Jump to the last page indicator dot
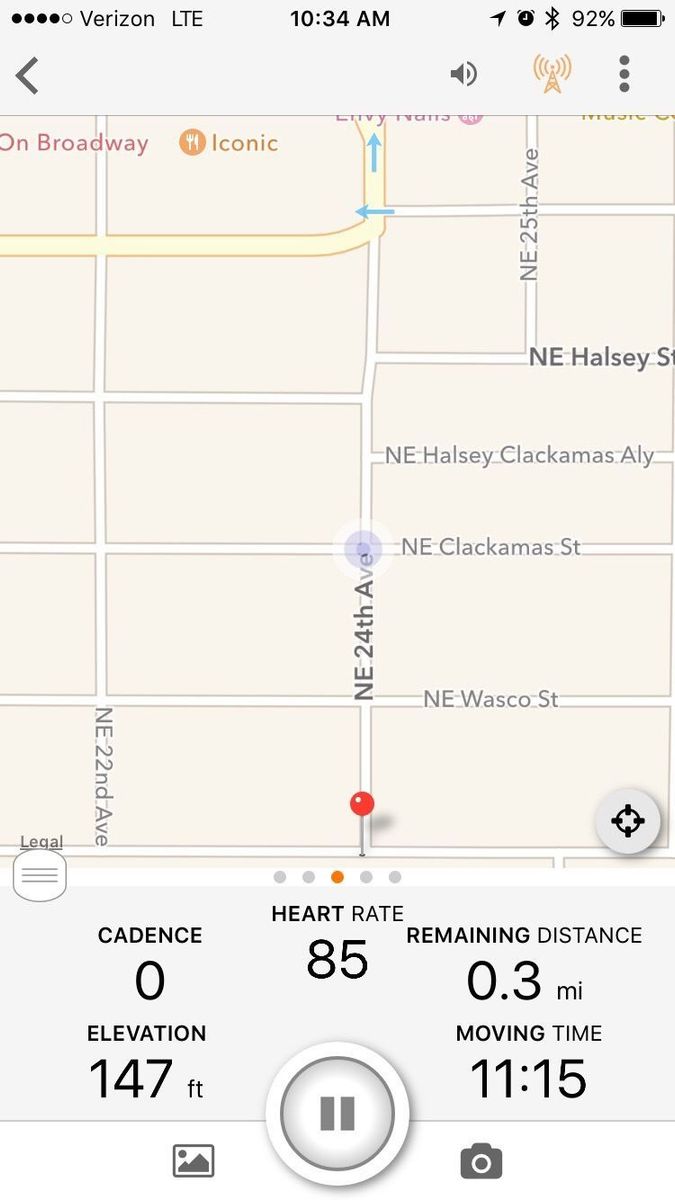The width and height of the screenshot is (675, 1200). point(395,877)
